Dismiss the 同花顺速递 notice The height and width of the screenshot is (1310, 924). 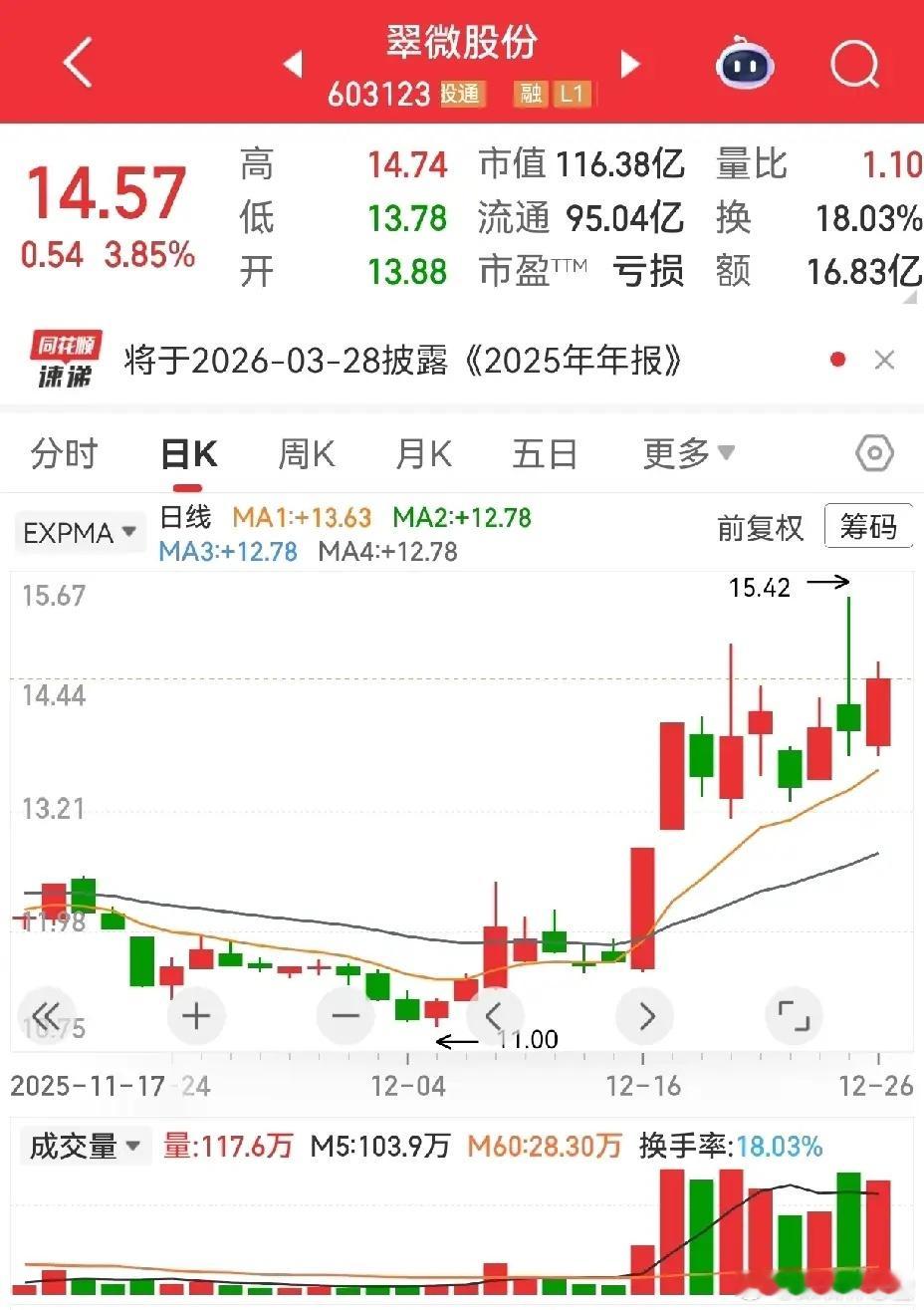(x=884, y=361)
